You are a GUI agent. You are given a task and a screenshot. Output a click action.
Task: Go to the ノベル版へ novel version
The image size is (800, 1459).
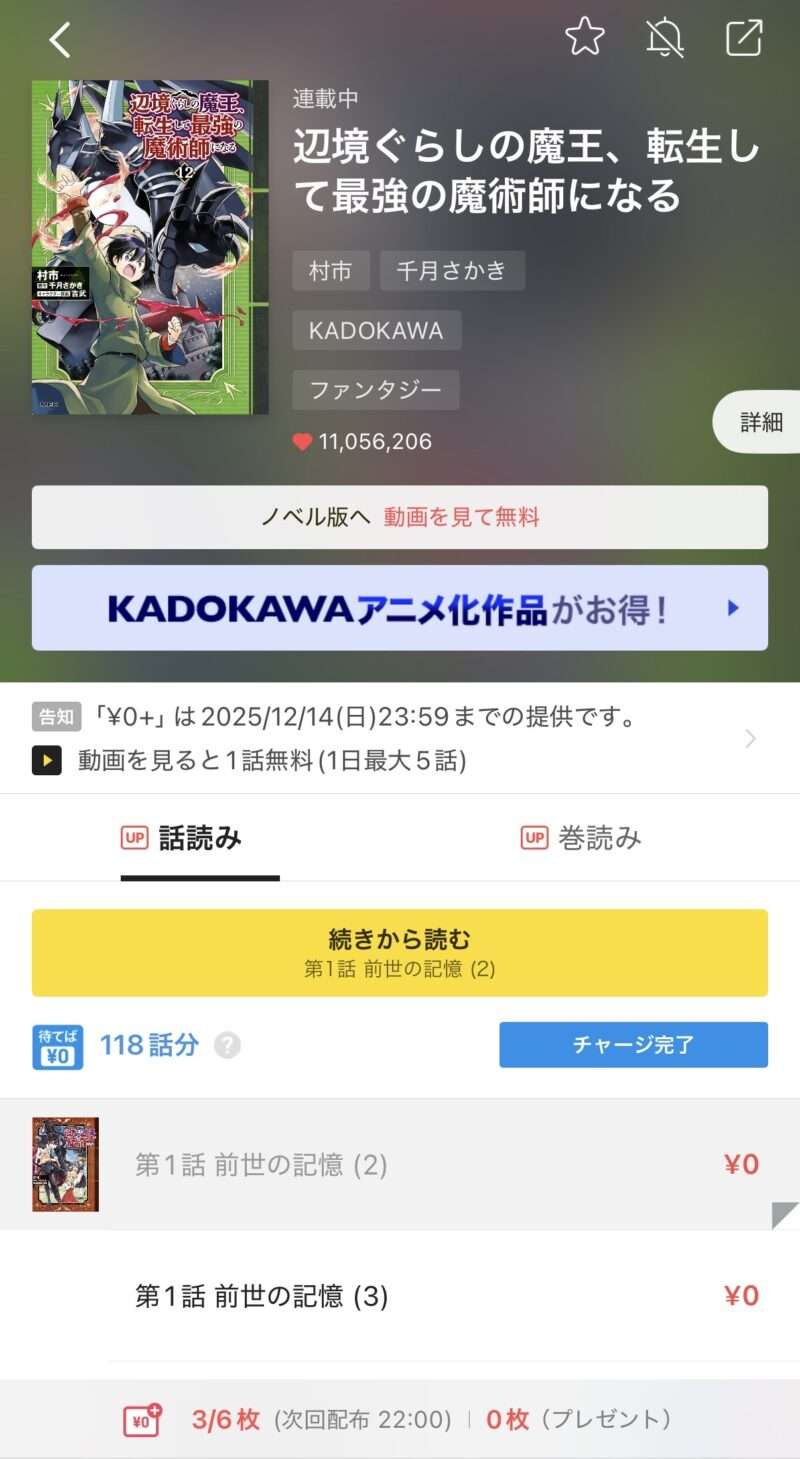point(399,517)
